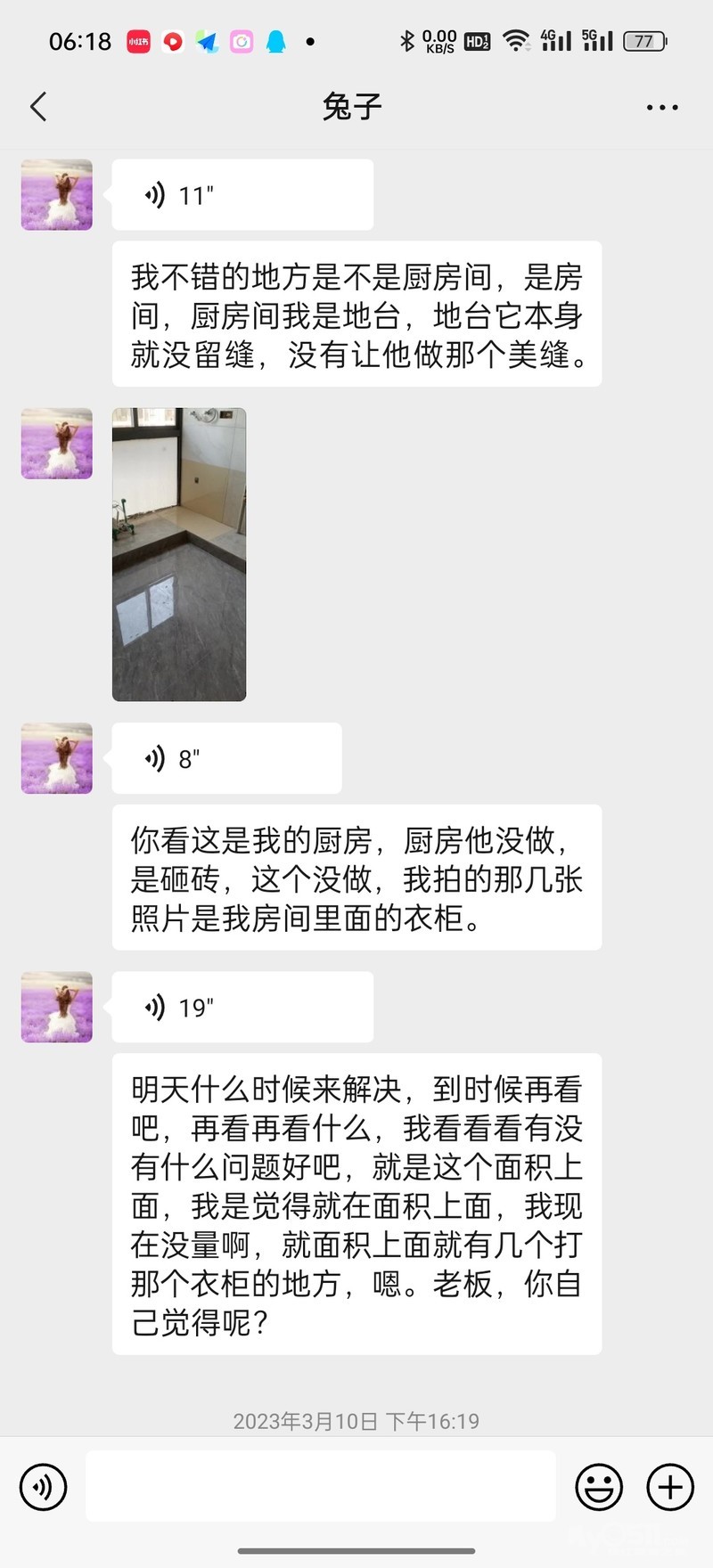Open 兔子's avatar beside the photo
The height and width of the screenshot is (1568, 713).
pyautogui.click(x=57, y=444)
